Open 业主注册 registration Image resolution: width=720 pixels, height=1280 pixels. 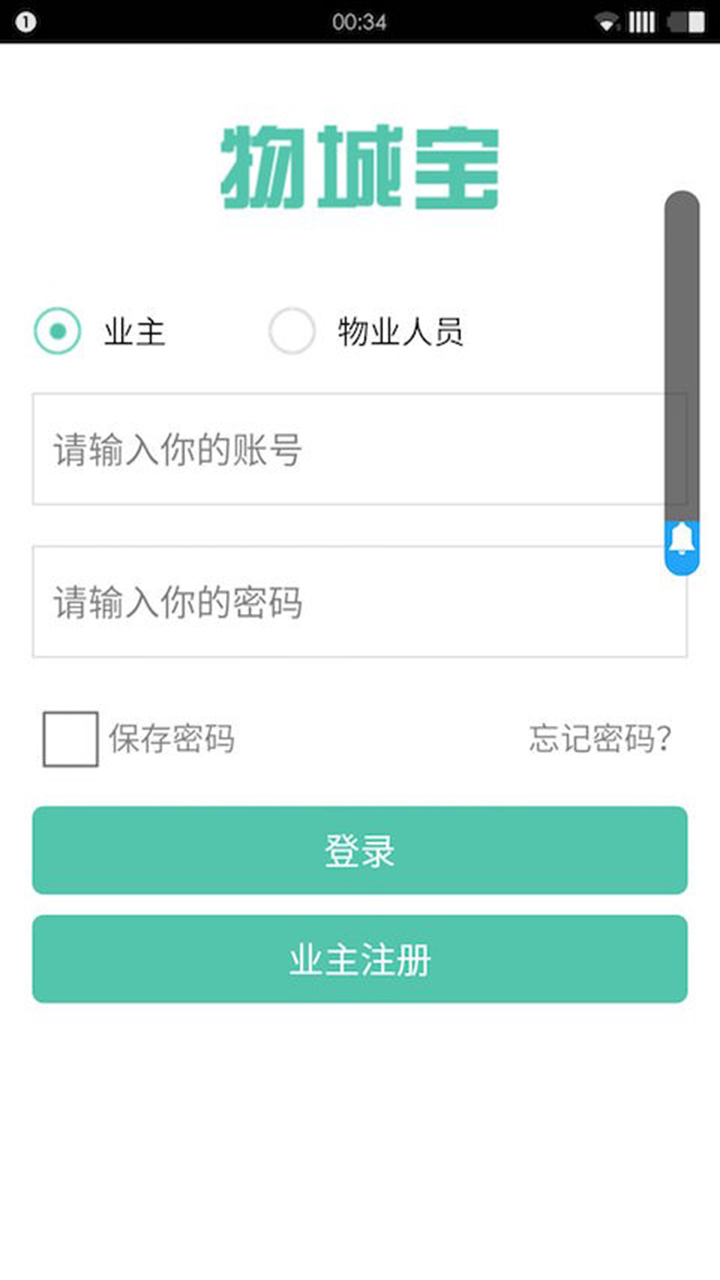360,959
